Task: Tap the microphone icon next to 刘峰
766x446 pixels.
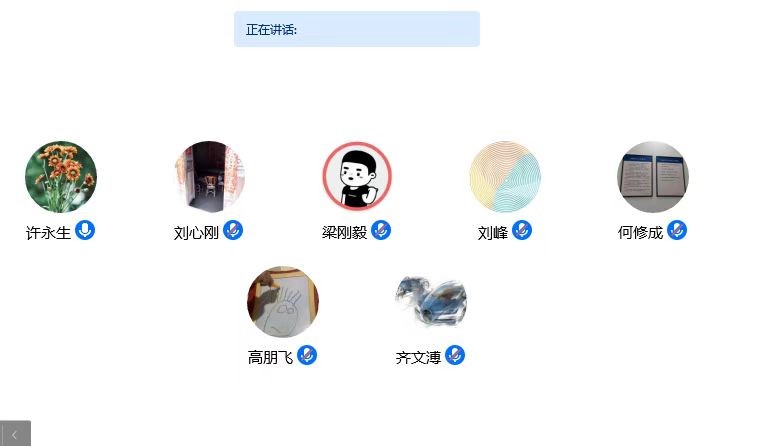Action: point(522,231)
